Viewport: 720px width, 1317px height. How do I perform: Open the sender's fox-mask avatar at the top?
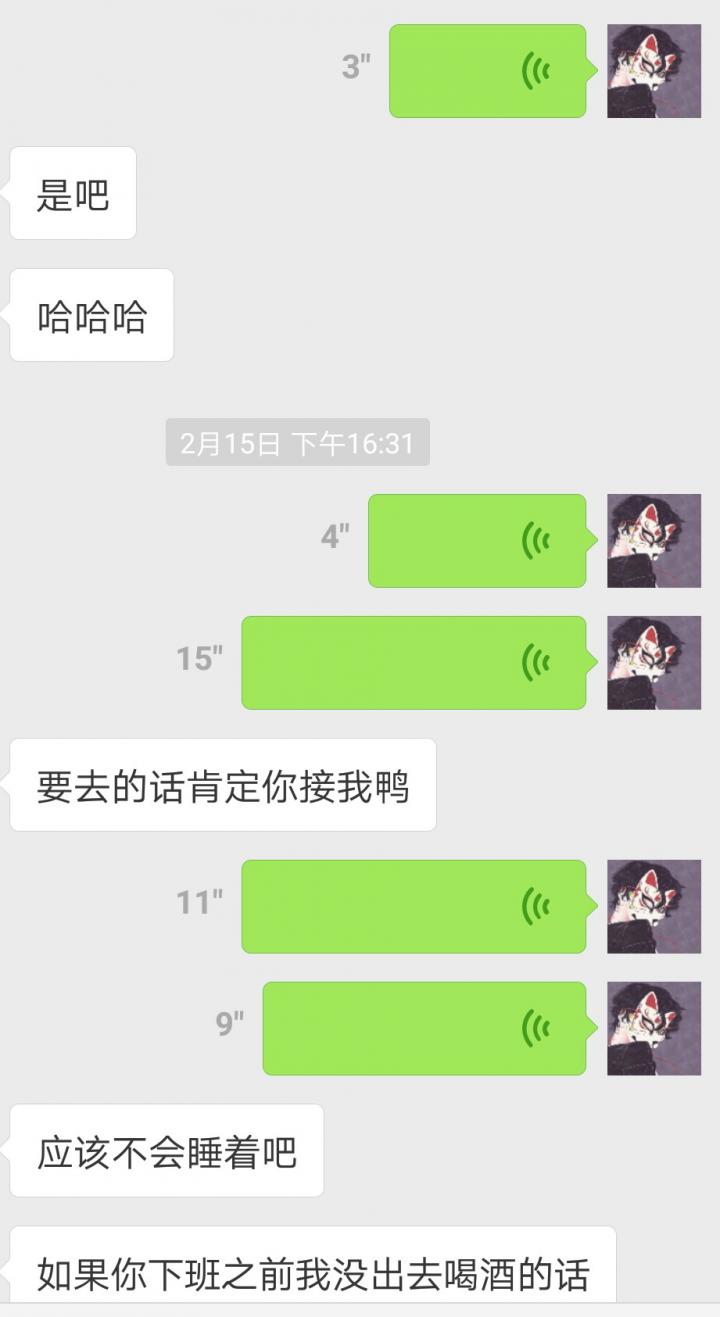pos(654,71)
